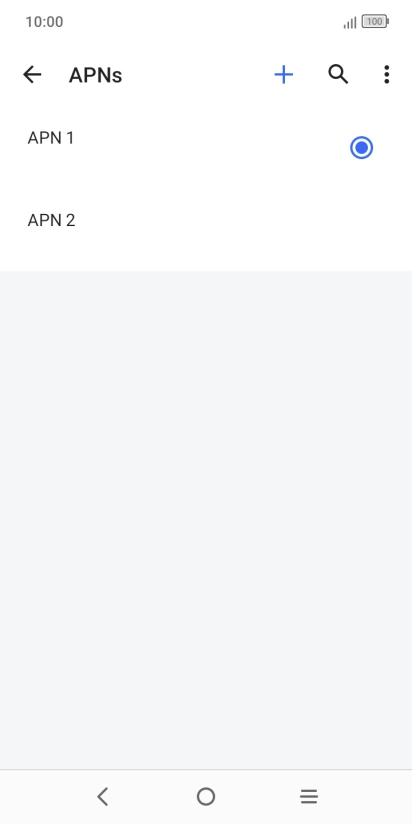Open APN 2 details
Viewport: 412px width, 824px height.
coord(206,230)
